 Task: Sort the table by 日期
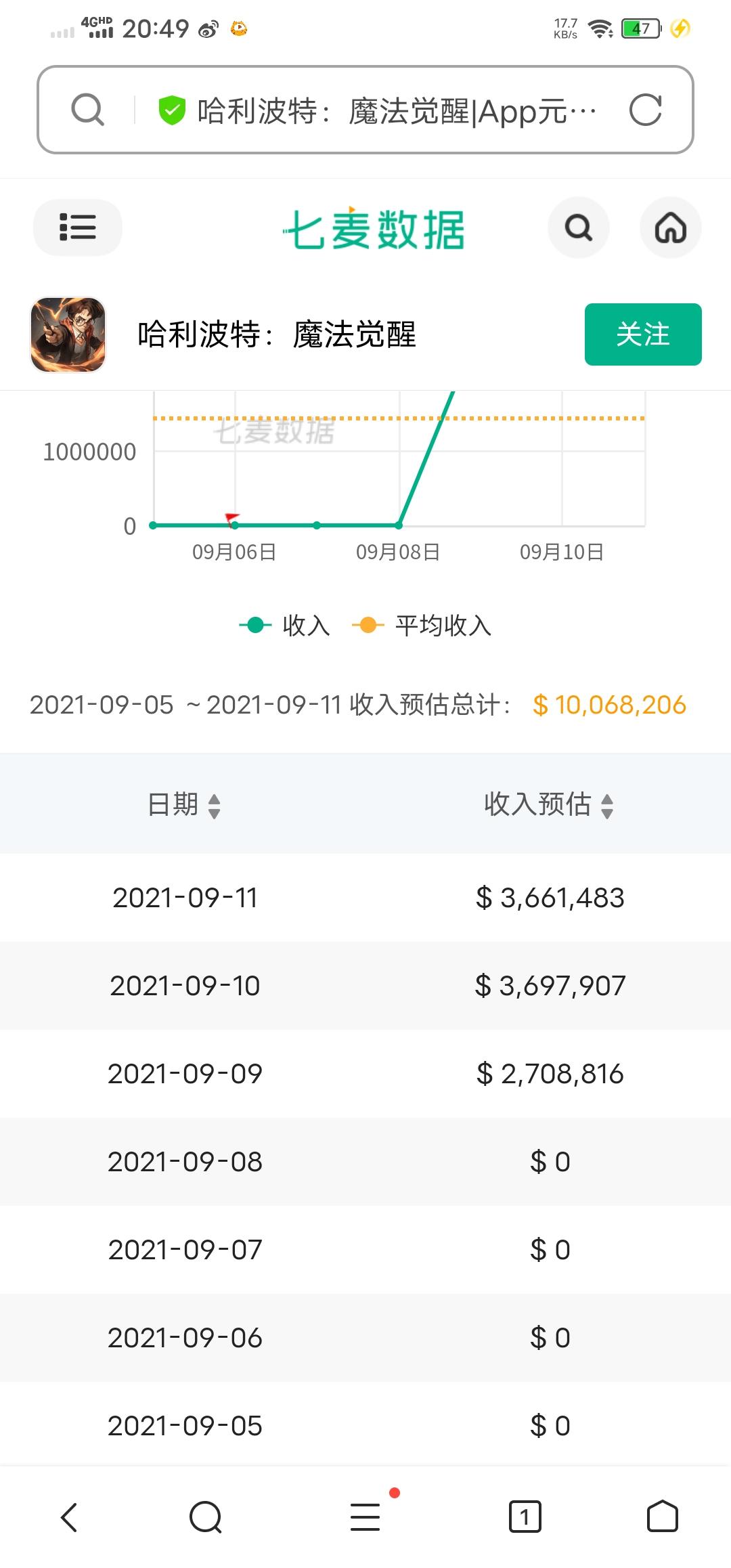184,805
